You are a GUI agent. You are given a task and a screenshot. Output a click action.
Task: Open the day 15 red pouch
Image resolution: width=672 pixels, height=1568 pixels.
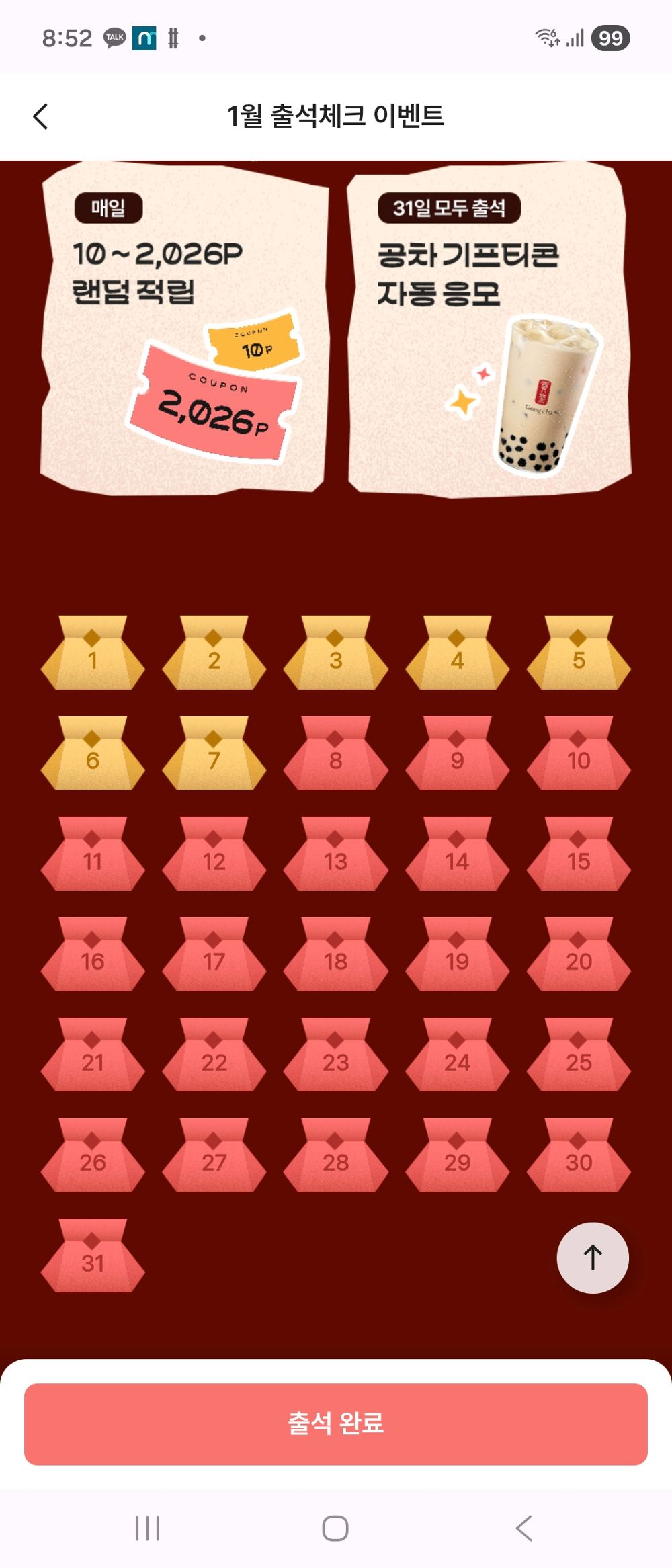[x=579, y=855]
